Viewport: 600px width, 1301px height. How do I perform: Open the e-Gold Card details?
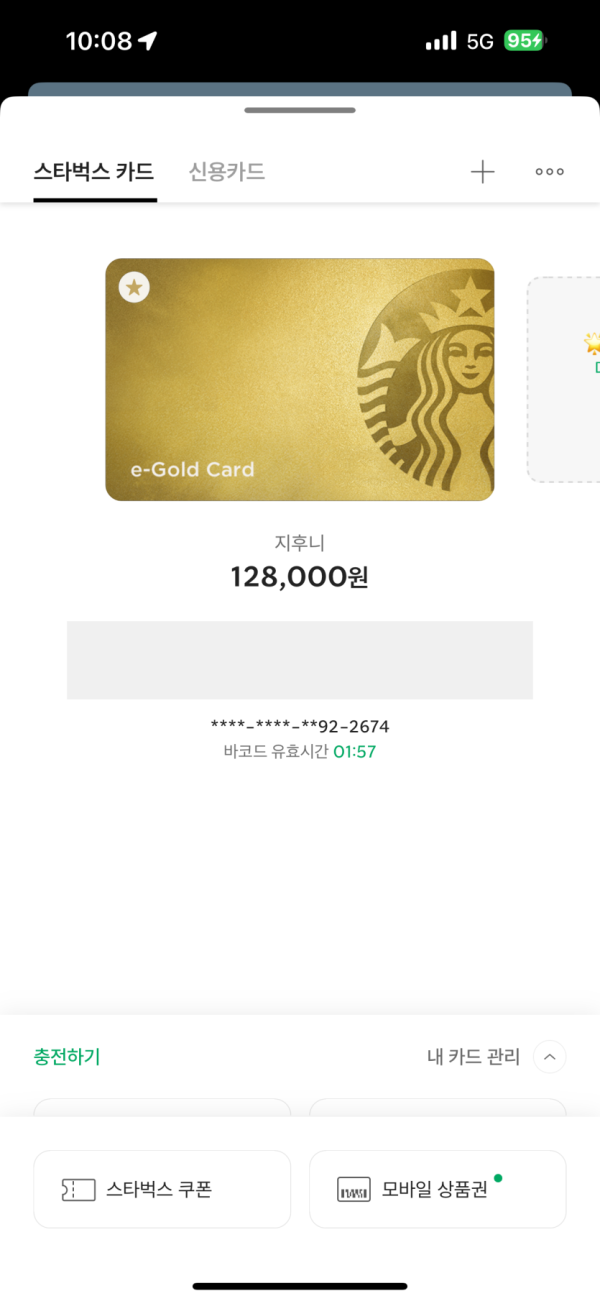pyautogui.click(x=299, y=380)
